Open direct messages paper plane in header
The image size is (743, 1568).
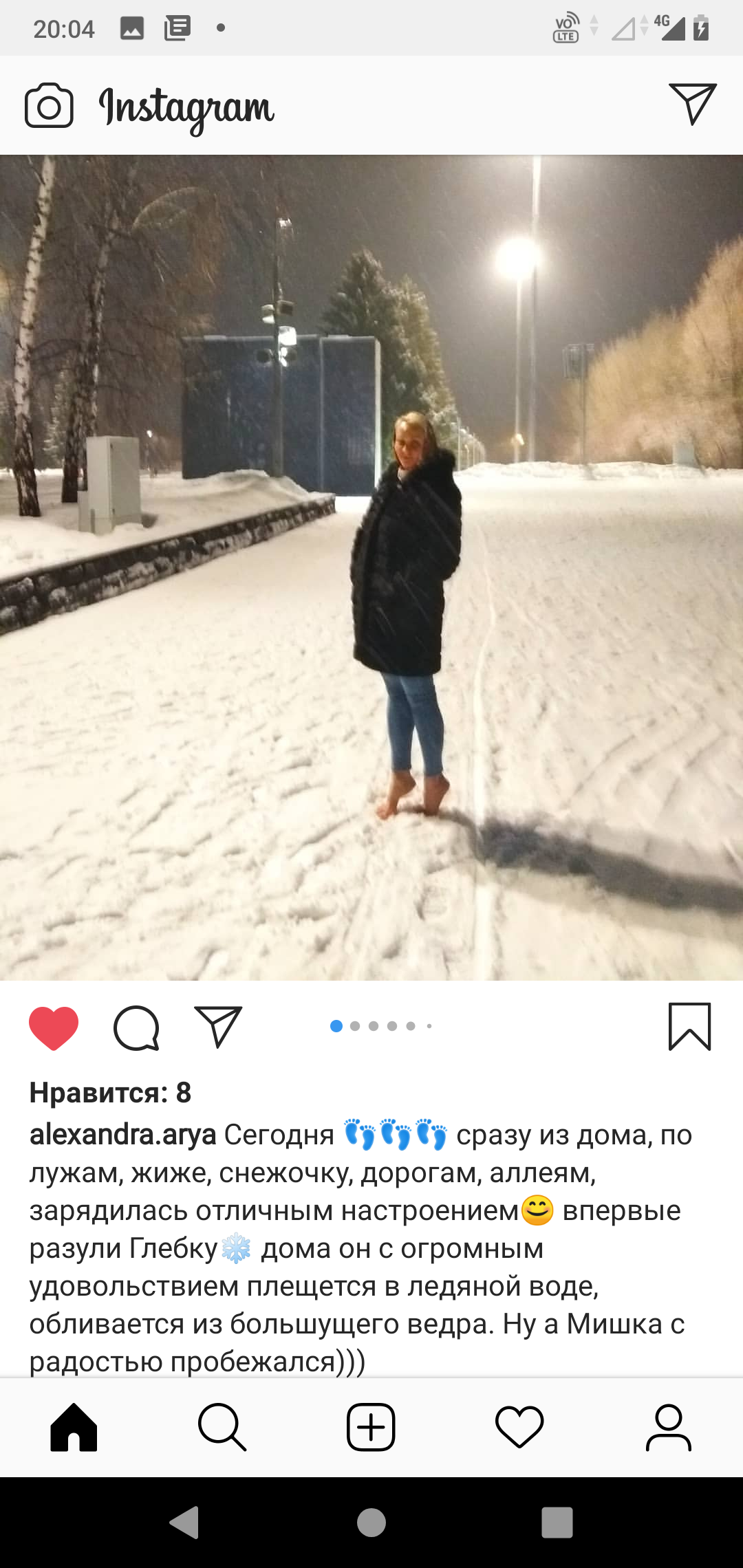coord(692,104)
